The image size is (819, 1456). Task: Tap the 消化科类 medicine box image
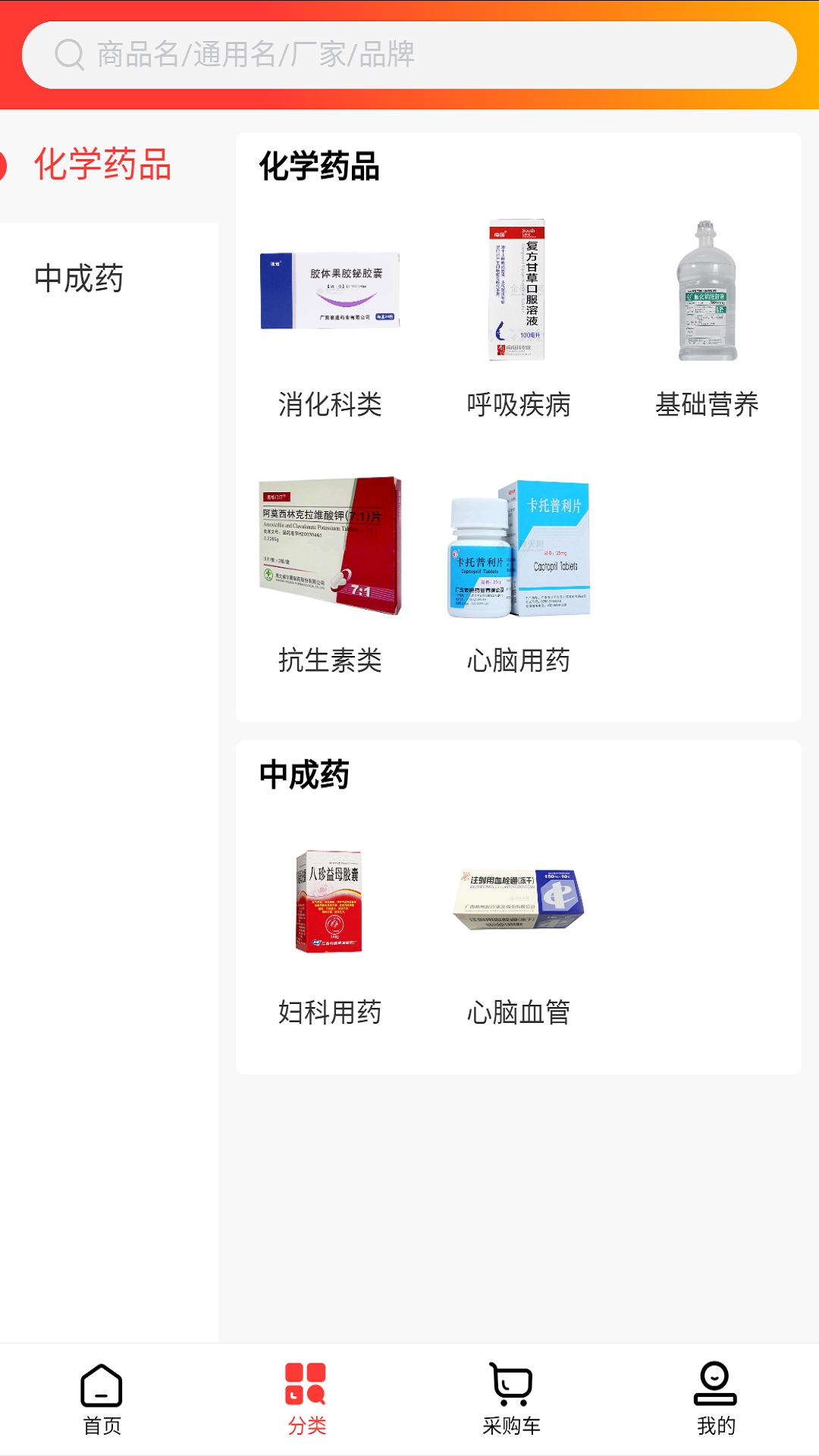click(x=330, y=290)
